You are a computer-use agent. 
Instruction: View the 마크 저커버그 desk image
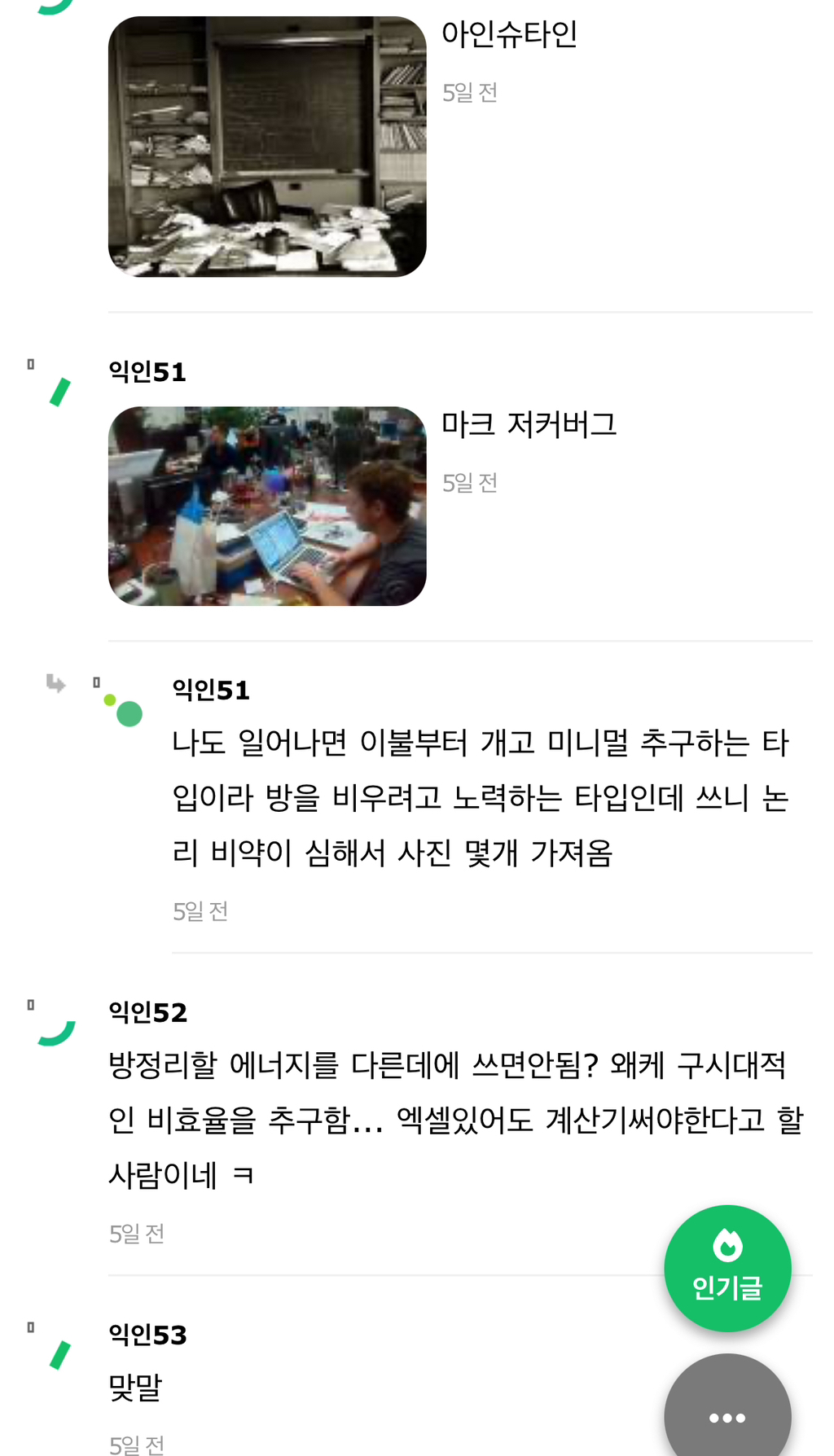pyautogui.click(x=267, y=506)
